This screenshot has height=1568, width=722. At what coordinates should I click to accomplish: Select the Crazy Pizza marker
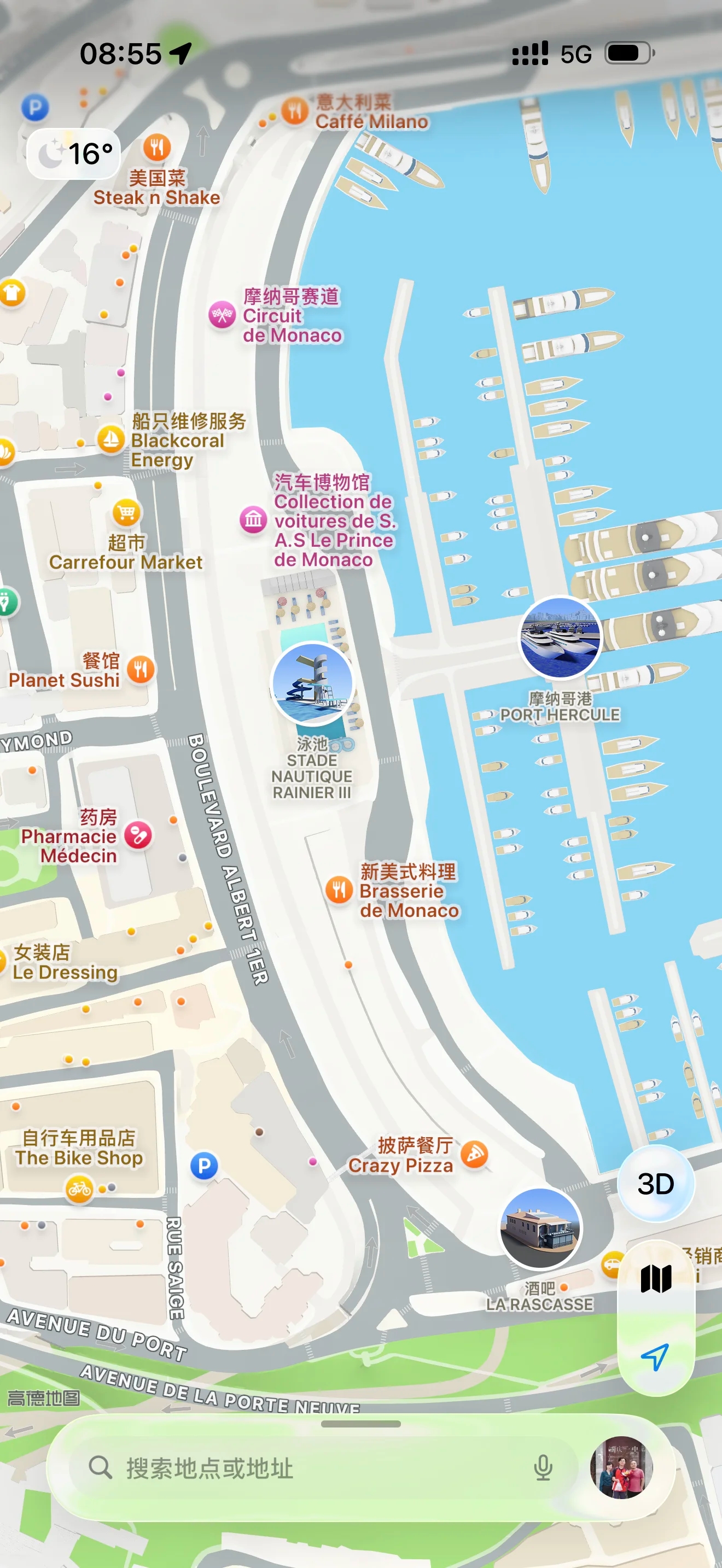point(474,1155)
